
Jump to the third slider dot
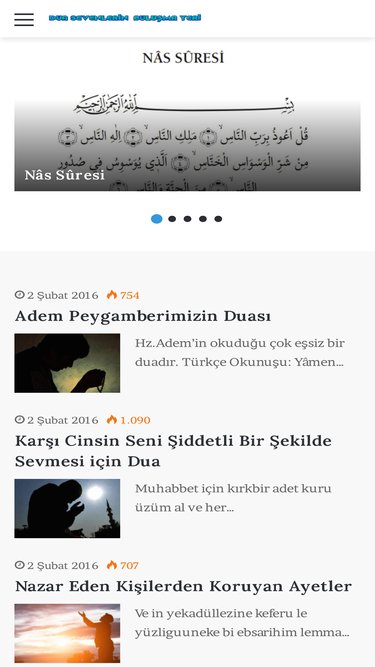[188, 219]
